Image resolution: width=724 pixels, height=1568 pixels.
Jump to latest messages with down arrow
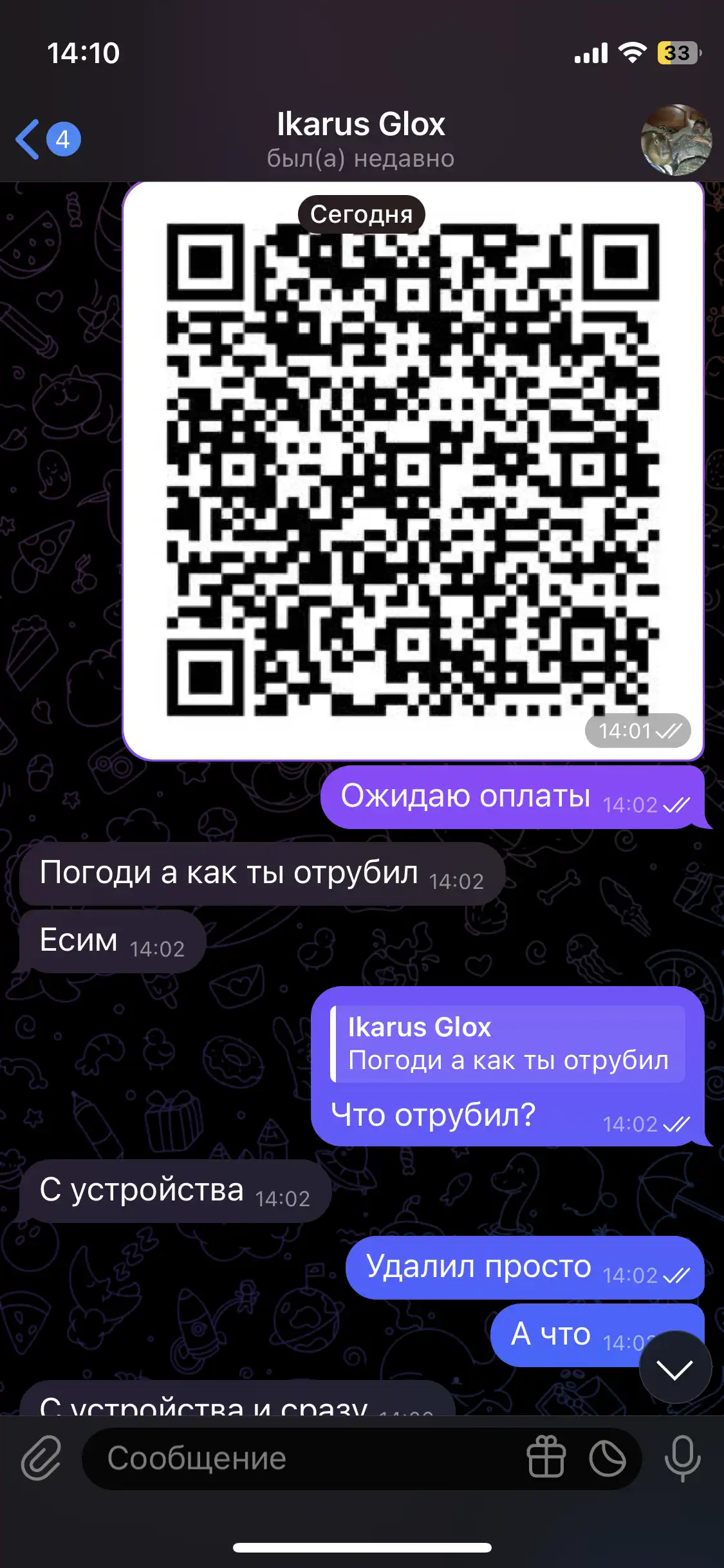point(675,1367)
